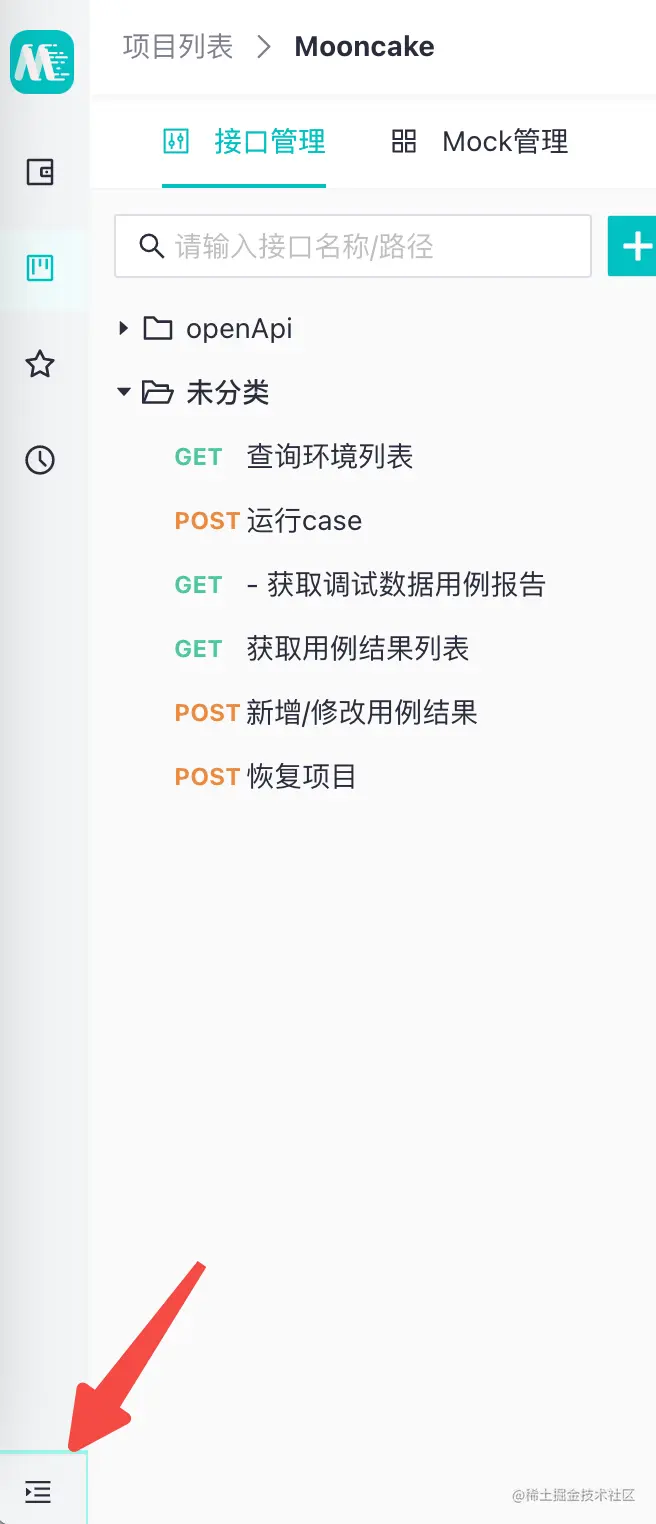Open GET 获取调试数据用例报告 interface
Viewport: 656px width, 1524px height.
click(x=396, y=585)
